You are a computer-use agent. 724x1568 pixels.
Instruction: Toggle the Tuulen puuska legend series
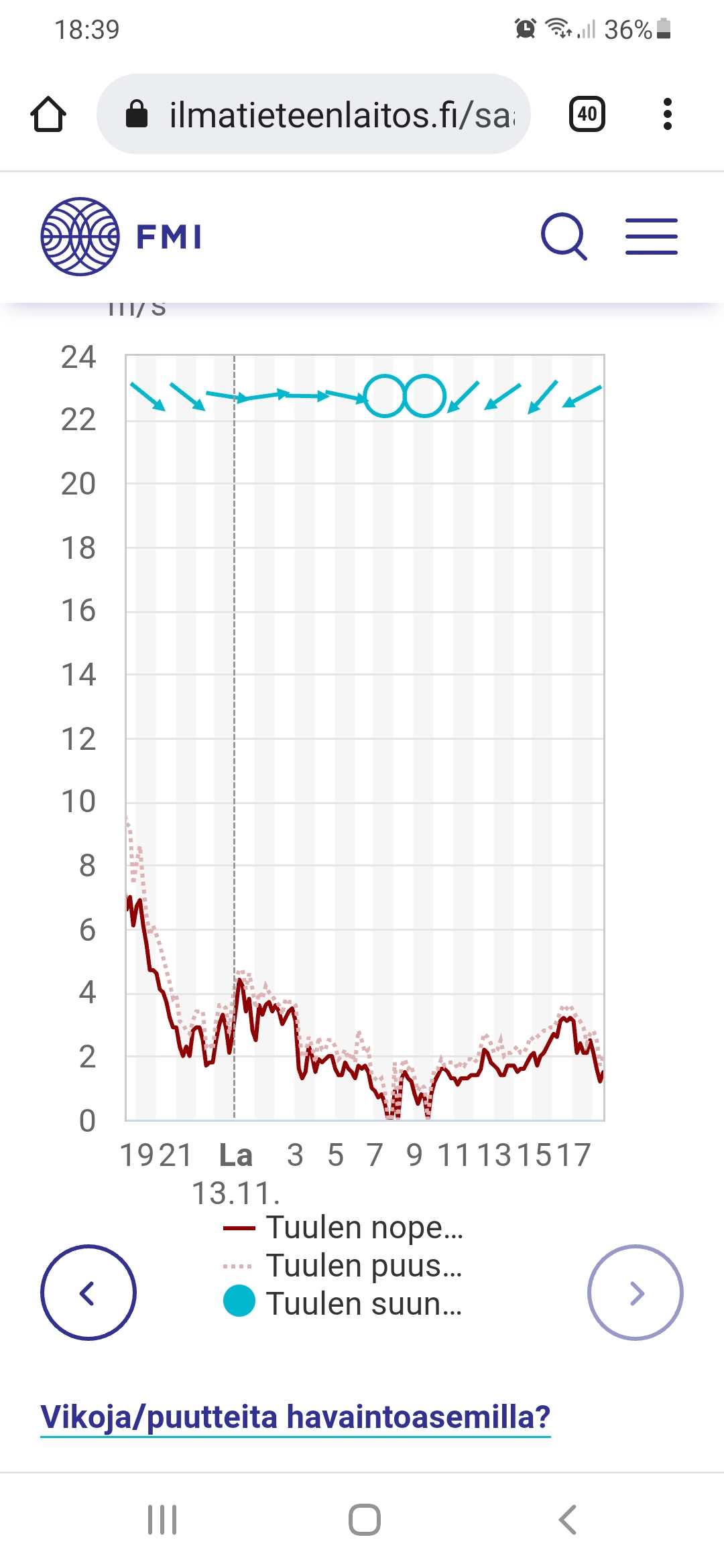[x=343, y=1266]
